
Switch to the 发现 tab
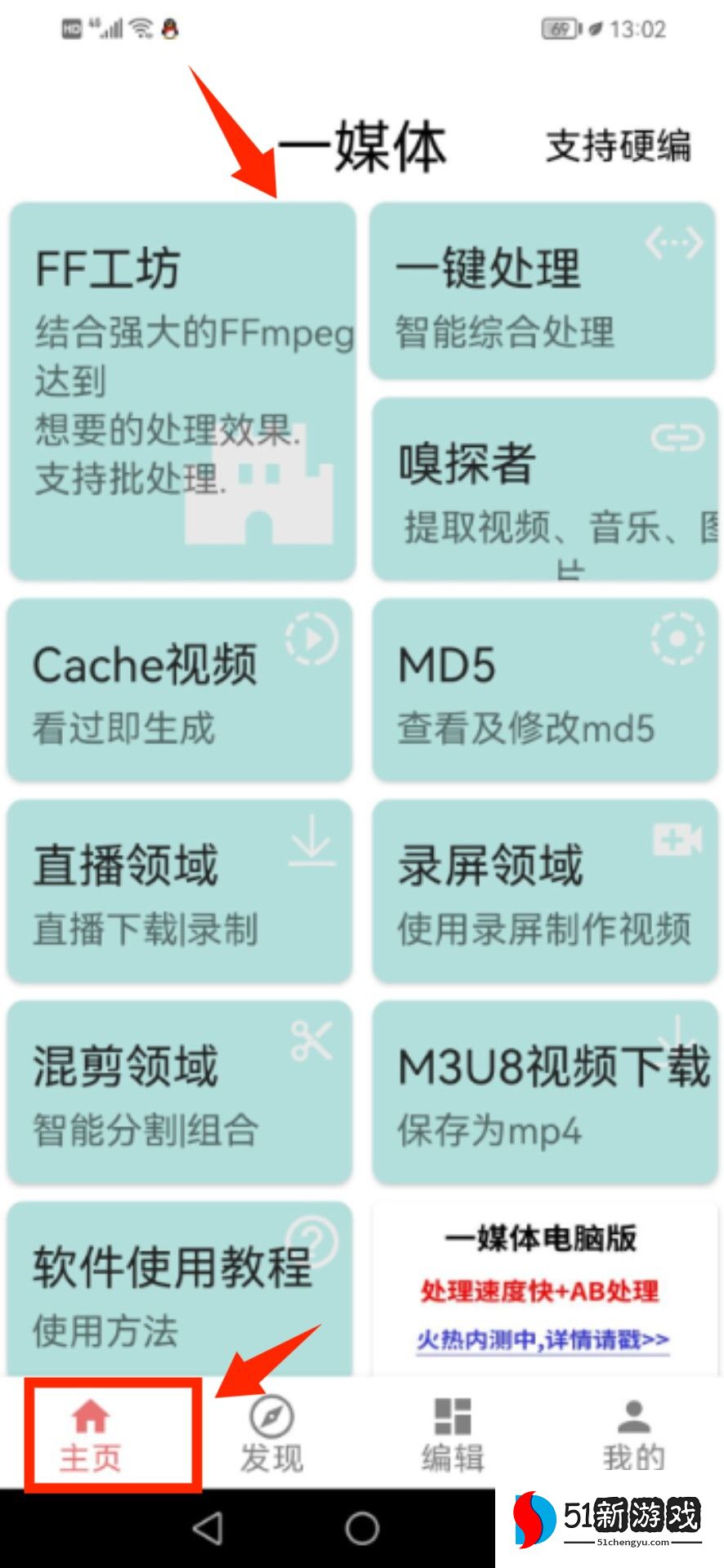(x=271, y=1436)
